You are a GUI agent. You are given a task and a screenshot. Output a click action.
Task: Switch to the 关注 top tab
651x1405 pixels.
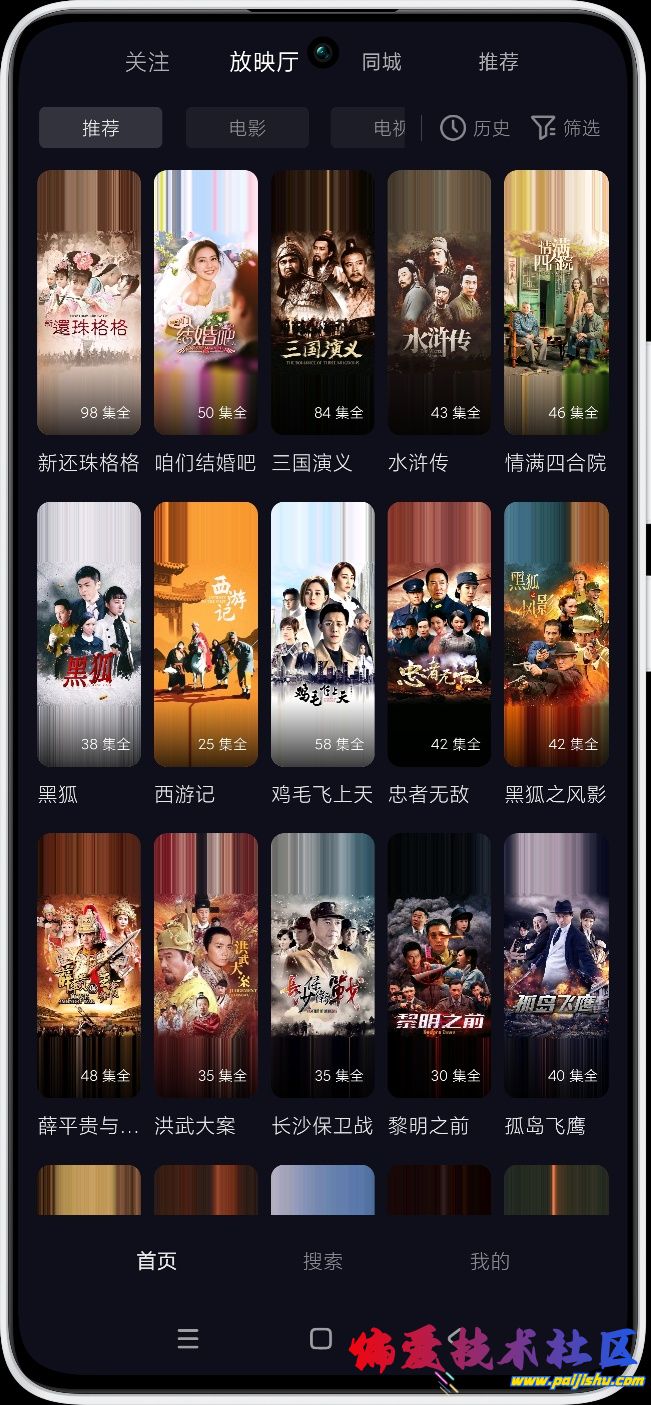click(147, 62)
